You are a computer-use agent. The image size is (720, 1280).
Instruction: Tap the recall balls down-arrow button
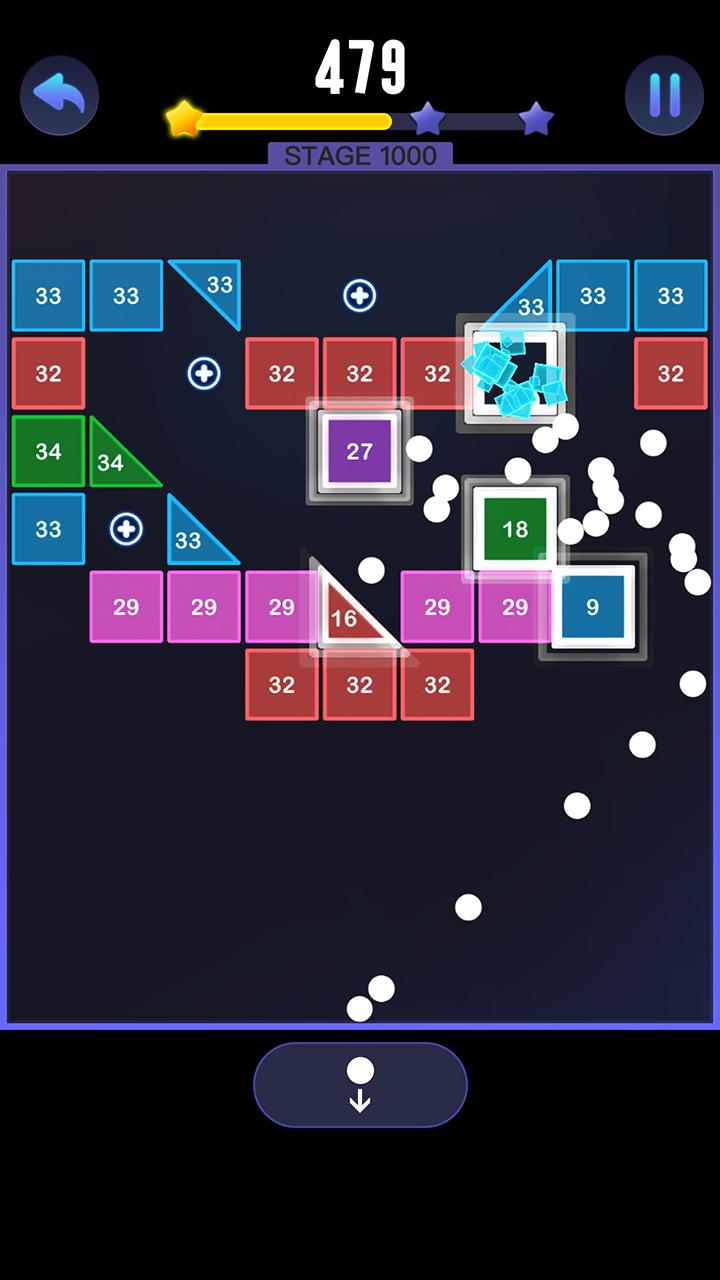tap(360, 1085)
